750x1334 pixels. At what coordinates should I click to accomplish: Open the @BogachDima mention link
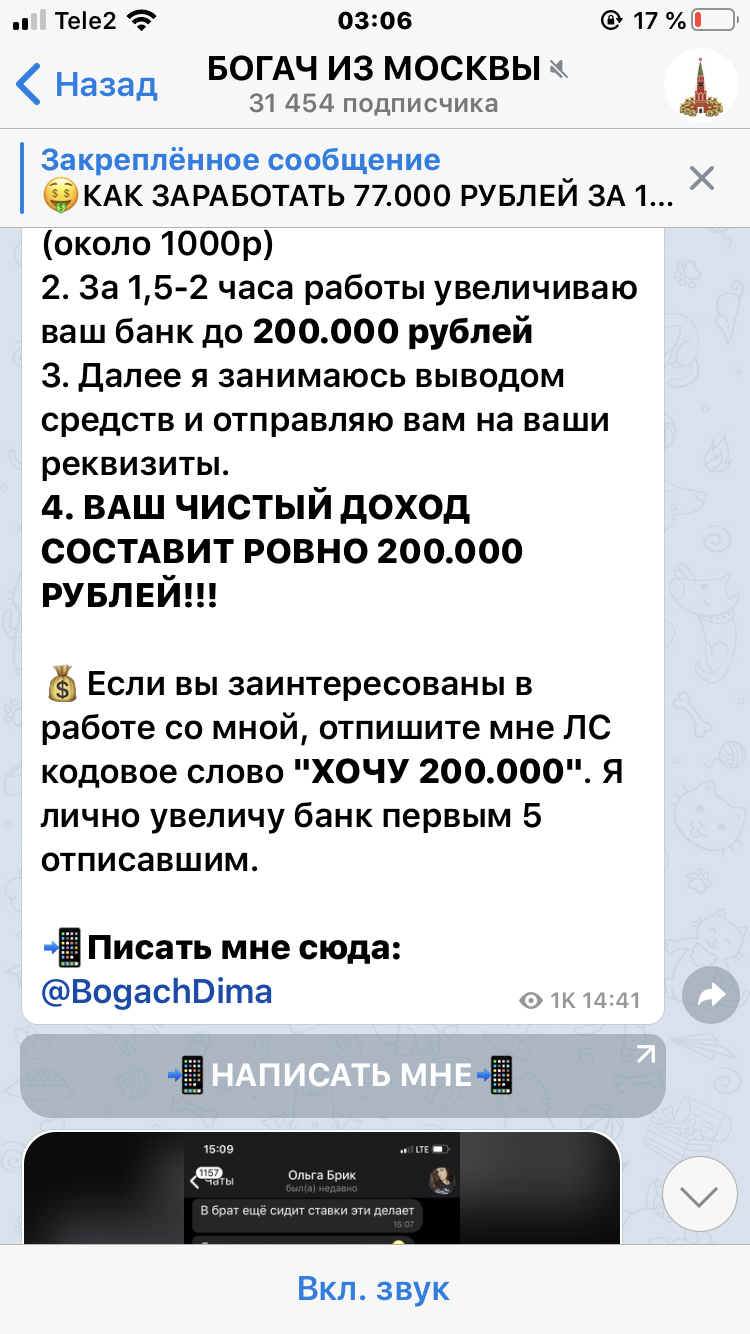[x=157, y=991]
